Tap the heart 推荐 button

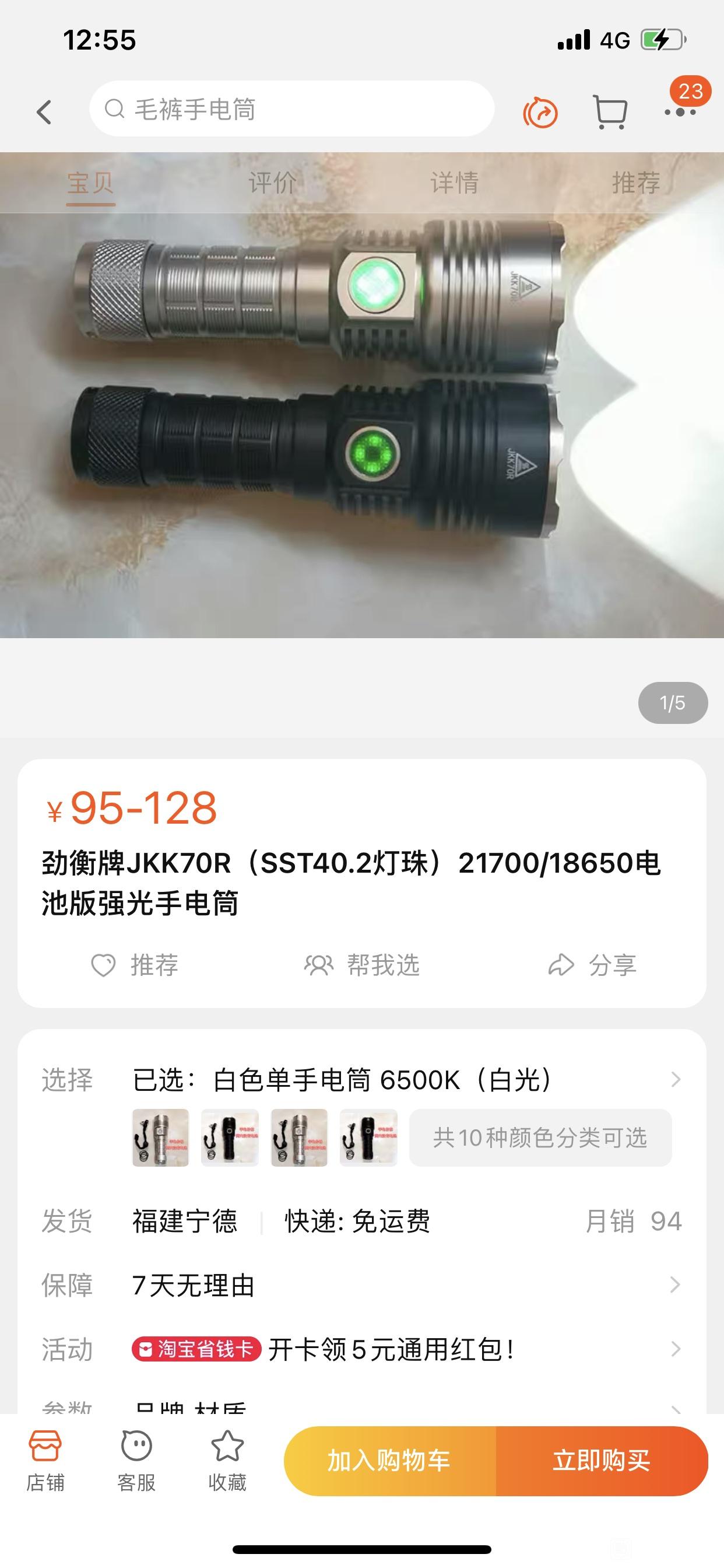click(135, 965)
